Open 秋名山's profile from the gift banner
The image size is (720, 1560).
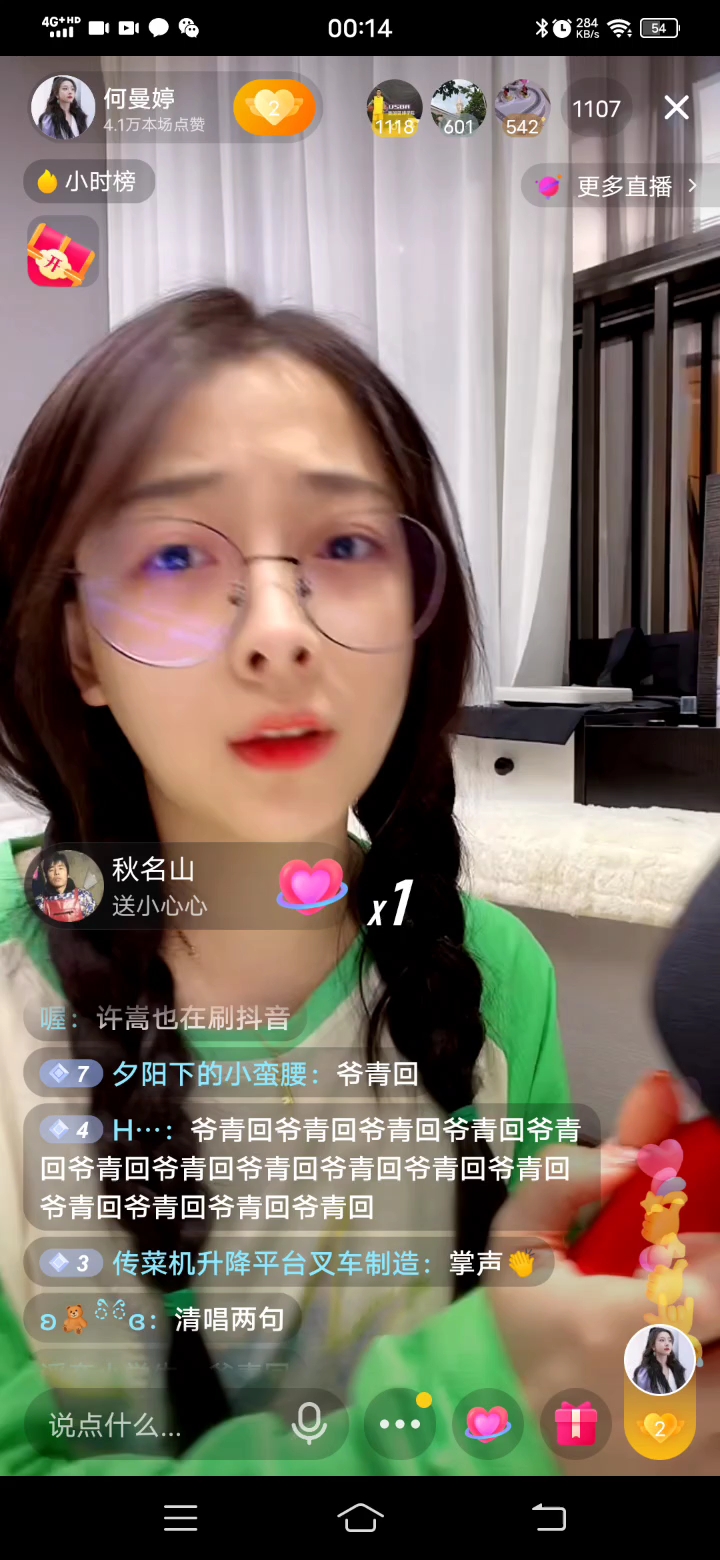tap(66, 886)
